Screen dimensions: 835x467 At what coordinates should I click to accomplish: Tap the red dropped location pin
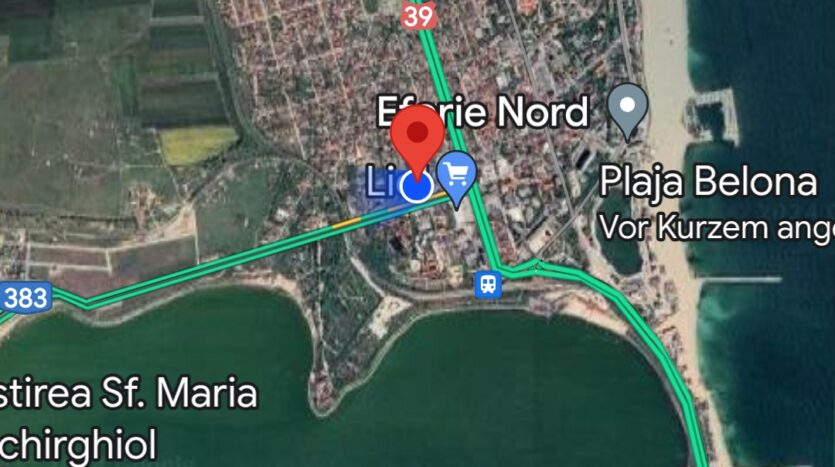tap(416, 138)
